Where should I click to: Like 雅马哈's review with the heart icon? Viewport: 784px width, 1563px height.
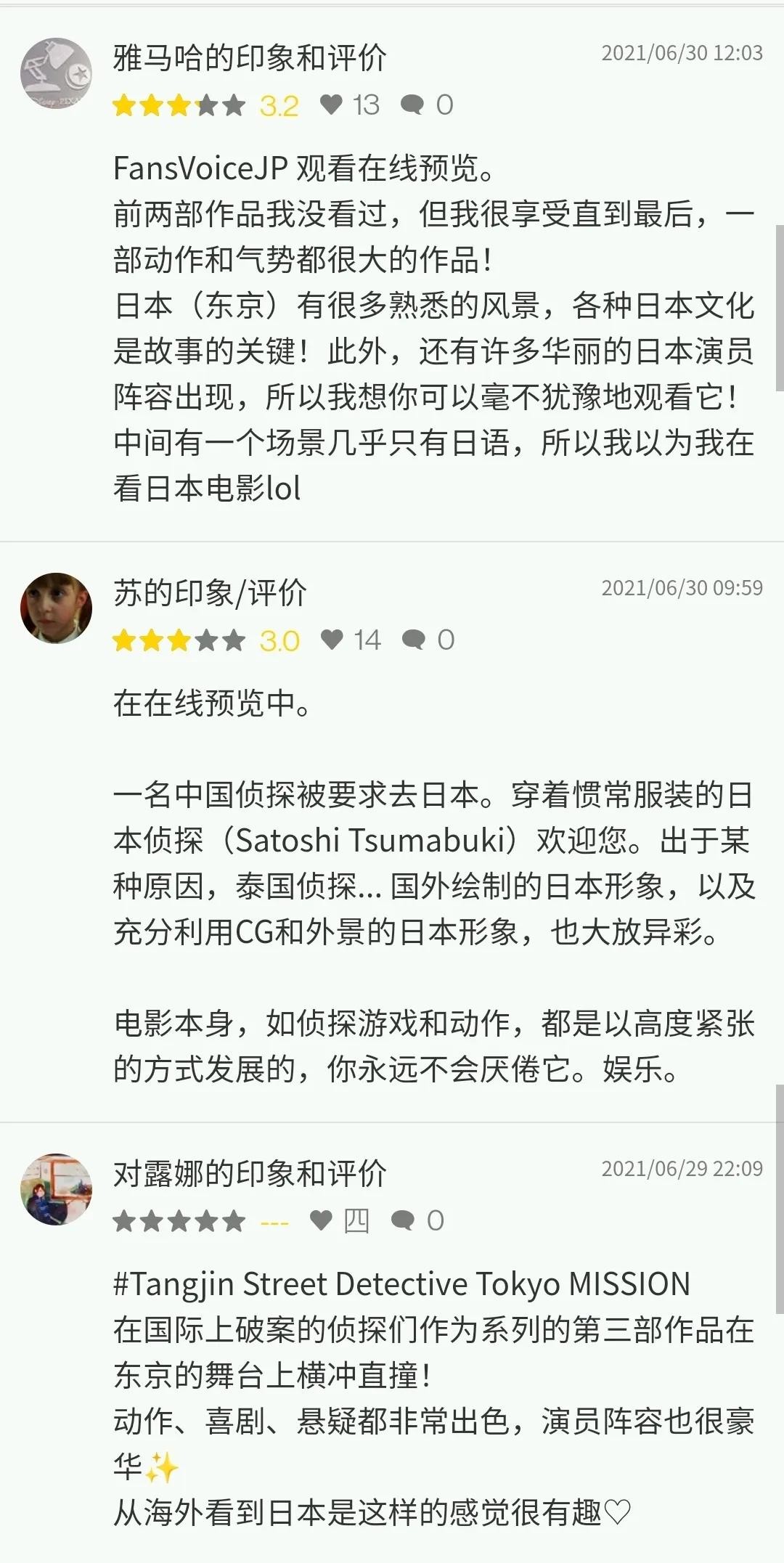pyautogui.click(x=331, y=105)
